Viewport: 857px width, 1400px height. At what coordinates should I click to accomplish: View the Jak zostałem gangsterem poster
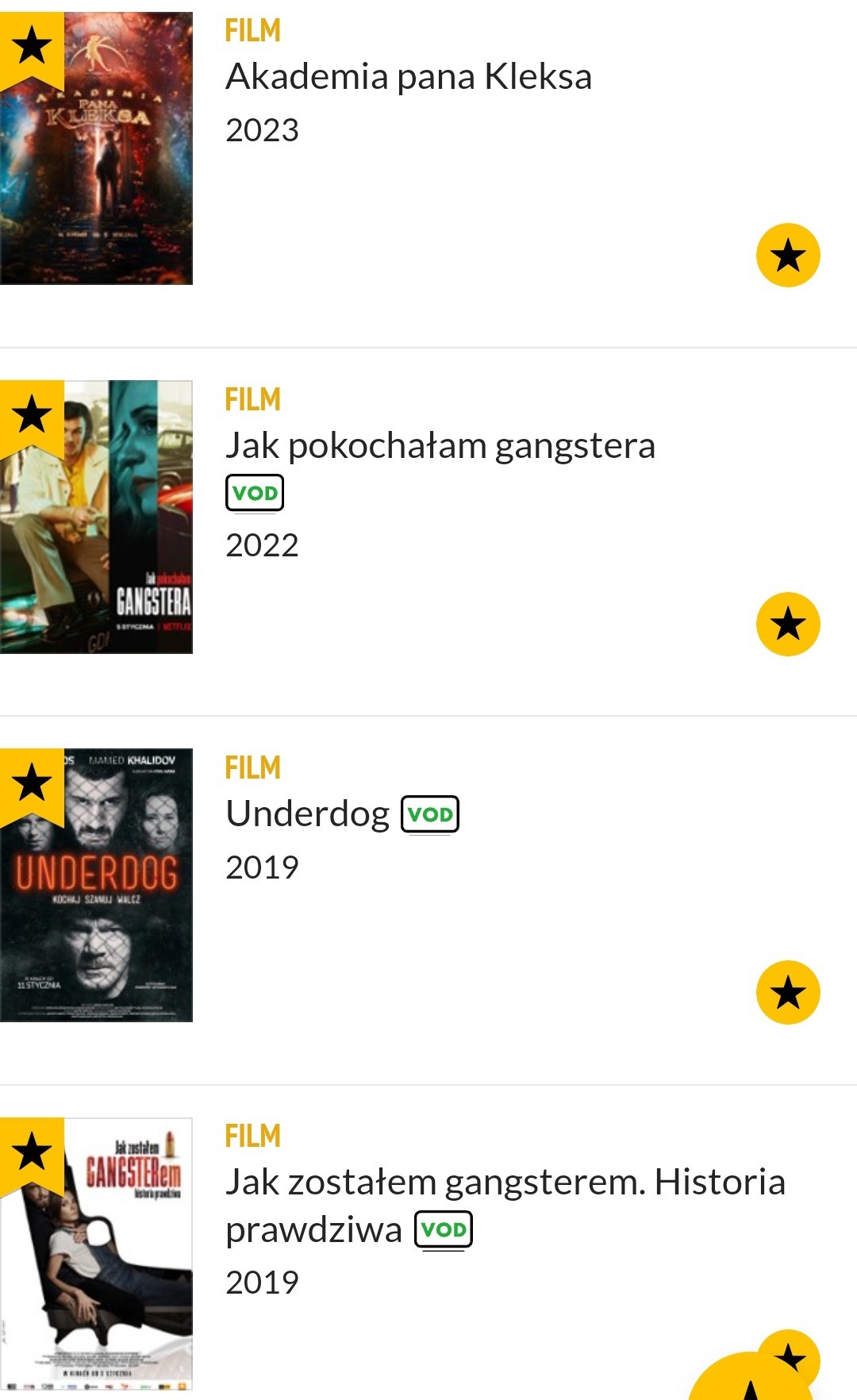tap(97, 1254)
